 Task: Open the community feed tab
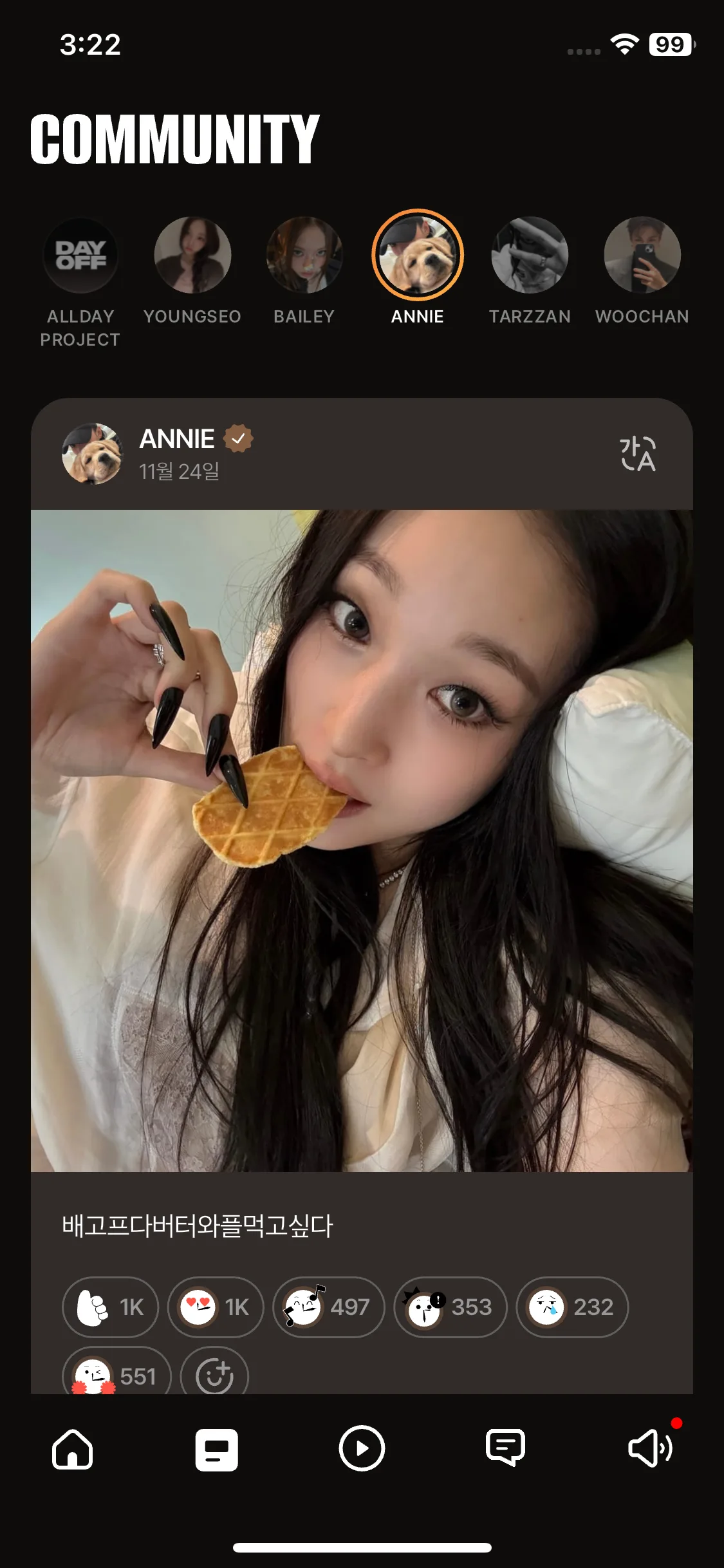click(x=216, y=1450)
